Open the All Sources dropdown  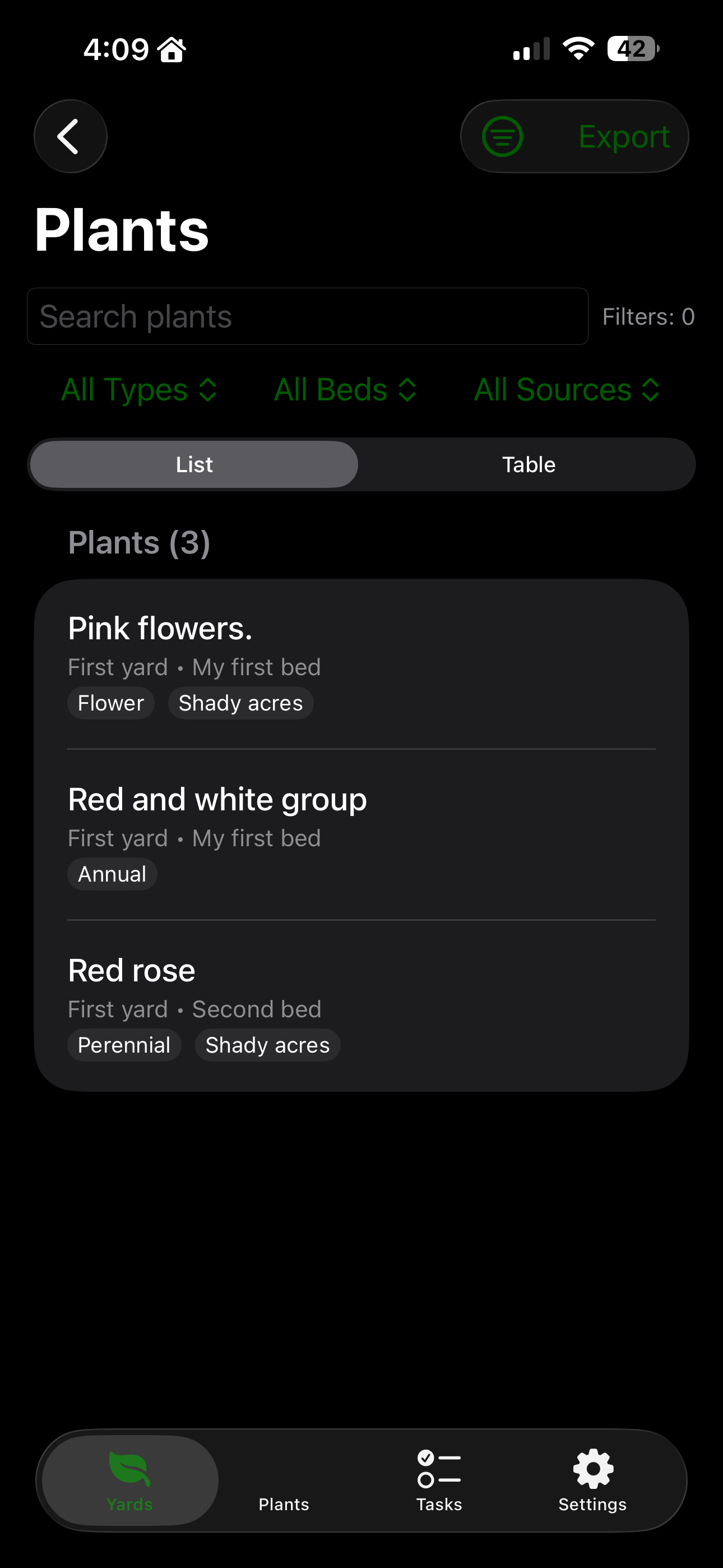coord(567,390)
